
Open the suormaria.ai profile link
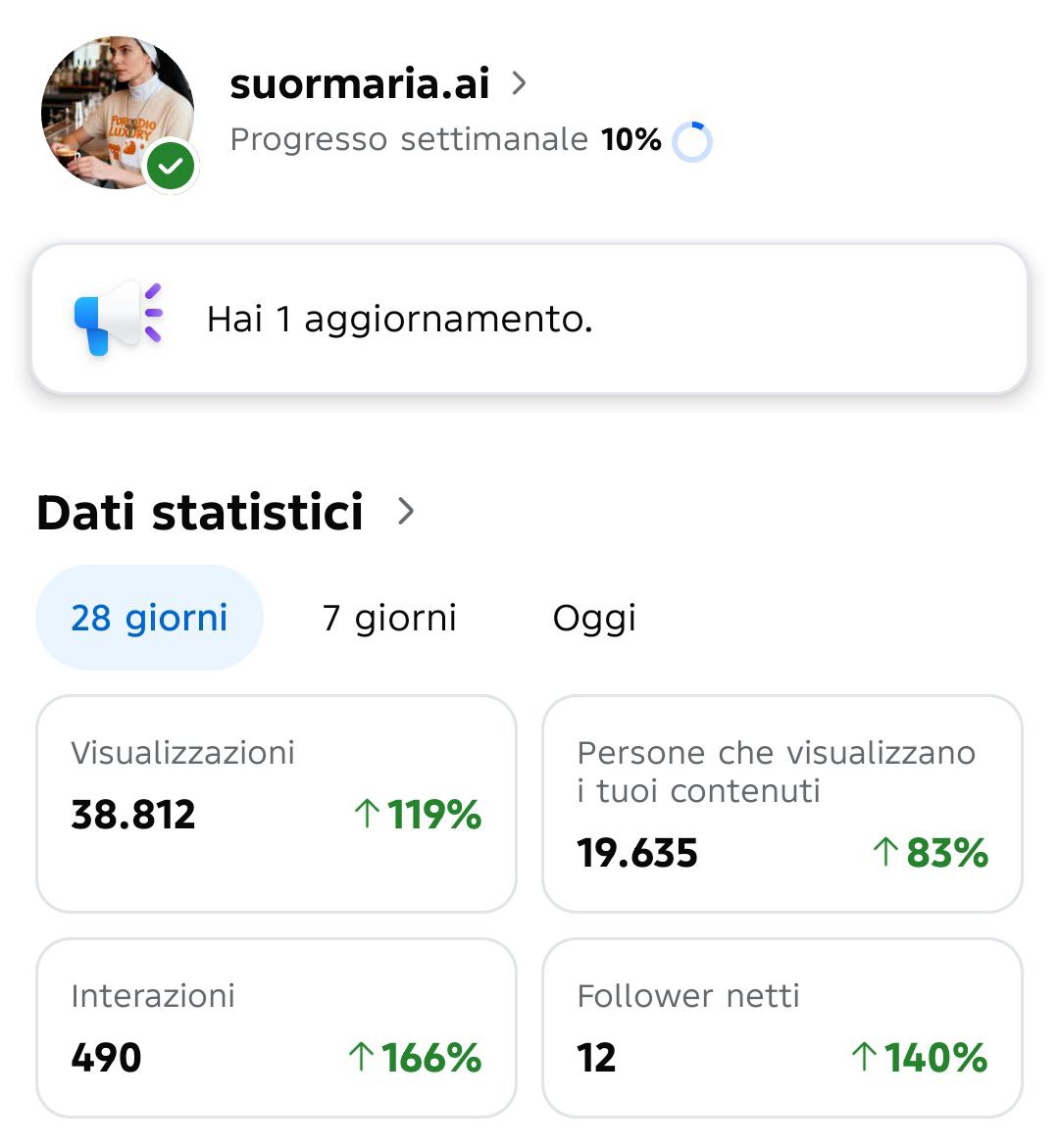point(378,84)
